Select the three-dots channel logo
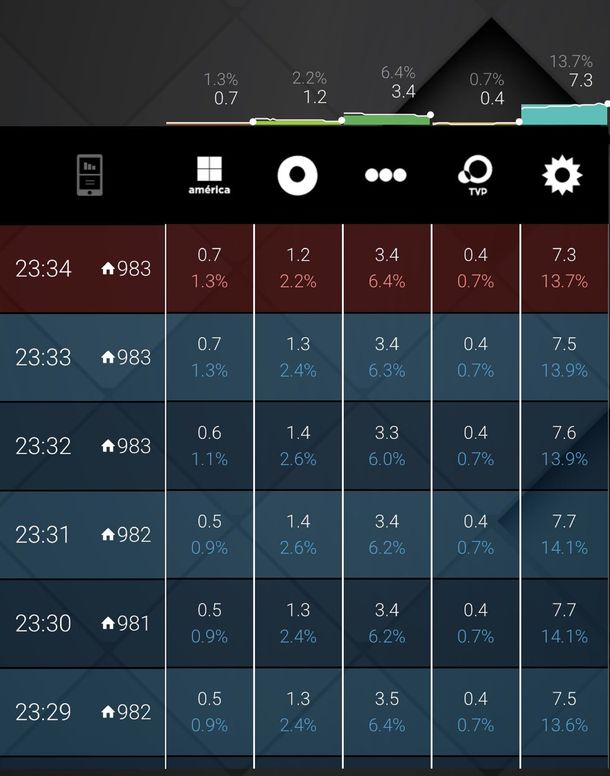This screenshot has width=610, height=776. [386, 175]
